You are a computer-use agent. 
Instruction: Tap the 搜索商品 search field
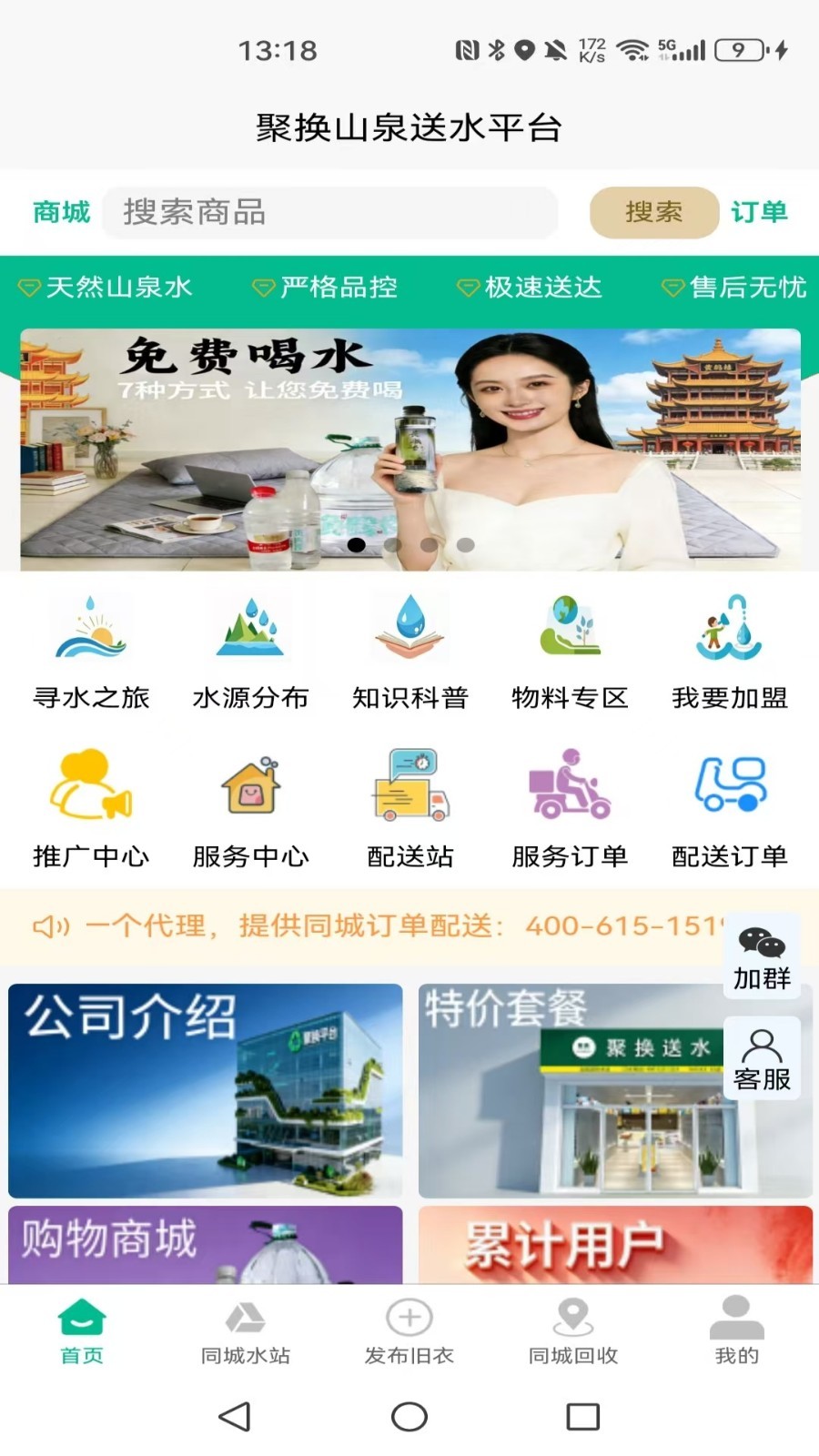[x=329, y=213]
